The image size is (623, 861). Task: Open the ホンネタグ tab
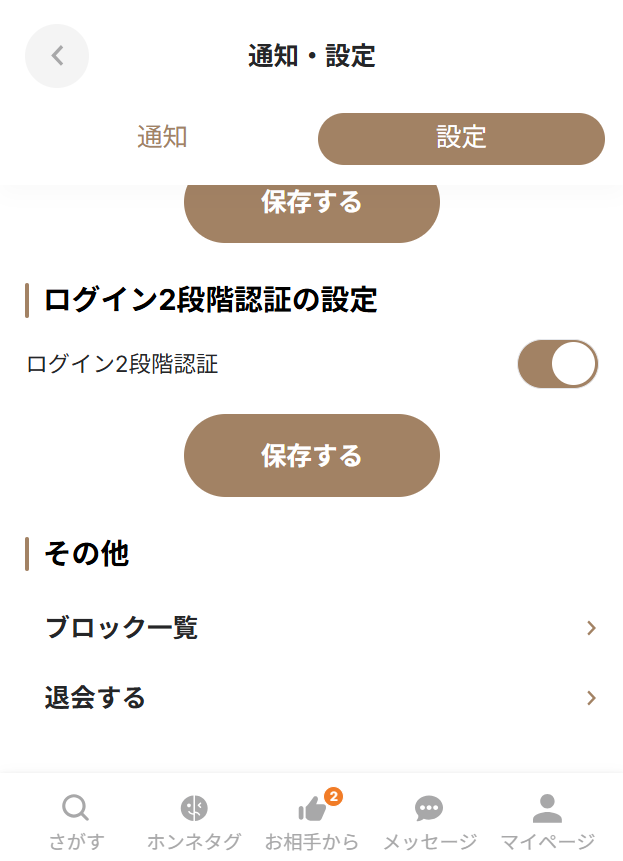click(x=194, y=822)
